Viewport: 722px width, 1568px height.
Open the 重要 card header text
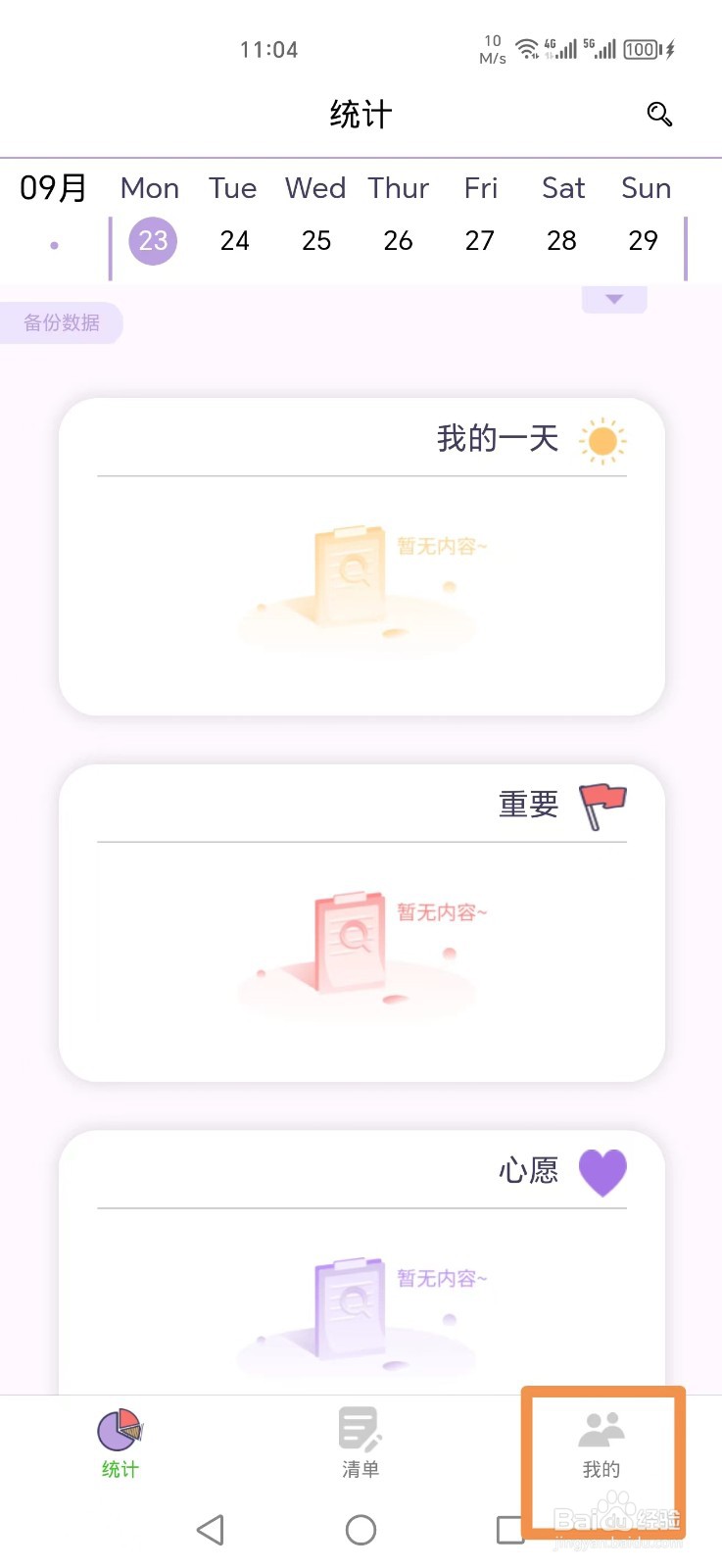point(527,802)
